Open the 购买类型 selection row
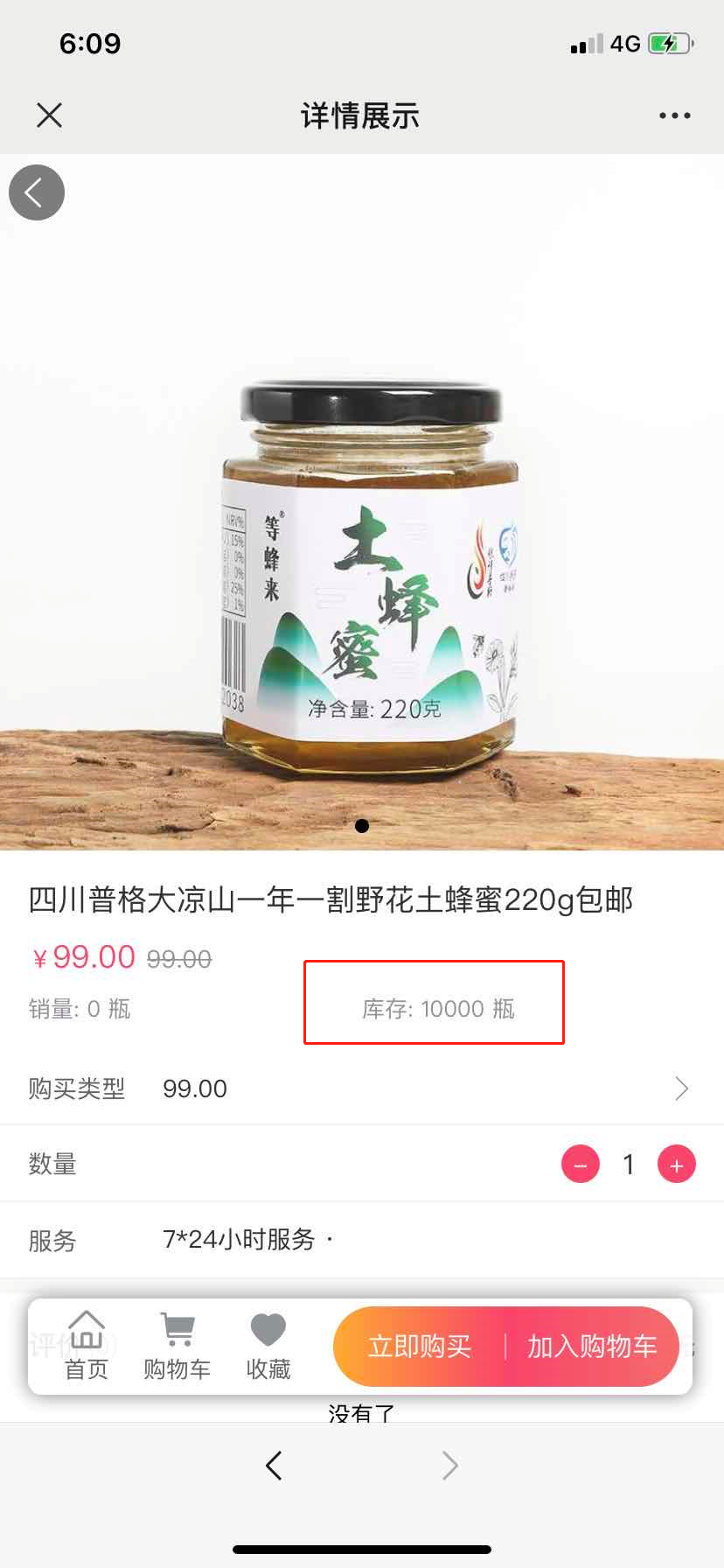 [x=362, y=1088]
